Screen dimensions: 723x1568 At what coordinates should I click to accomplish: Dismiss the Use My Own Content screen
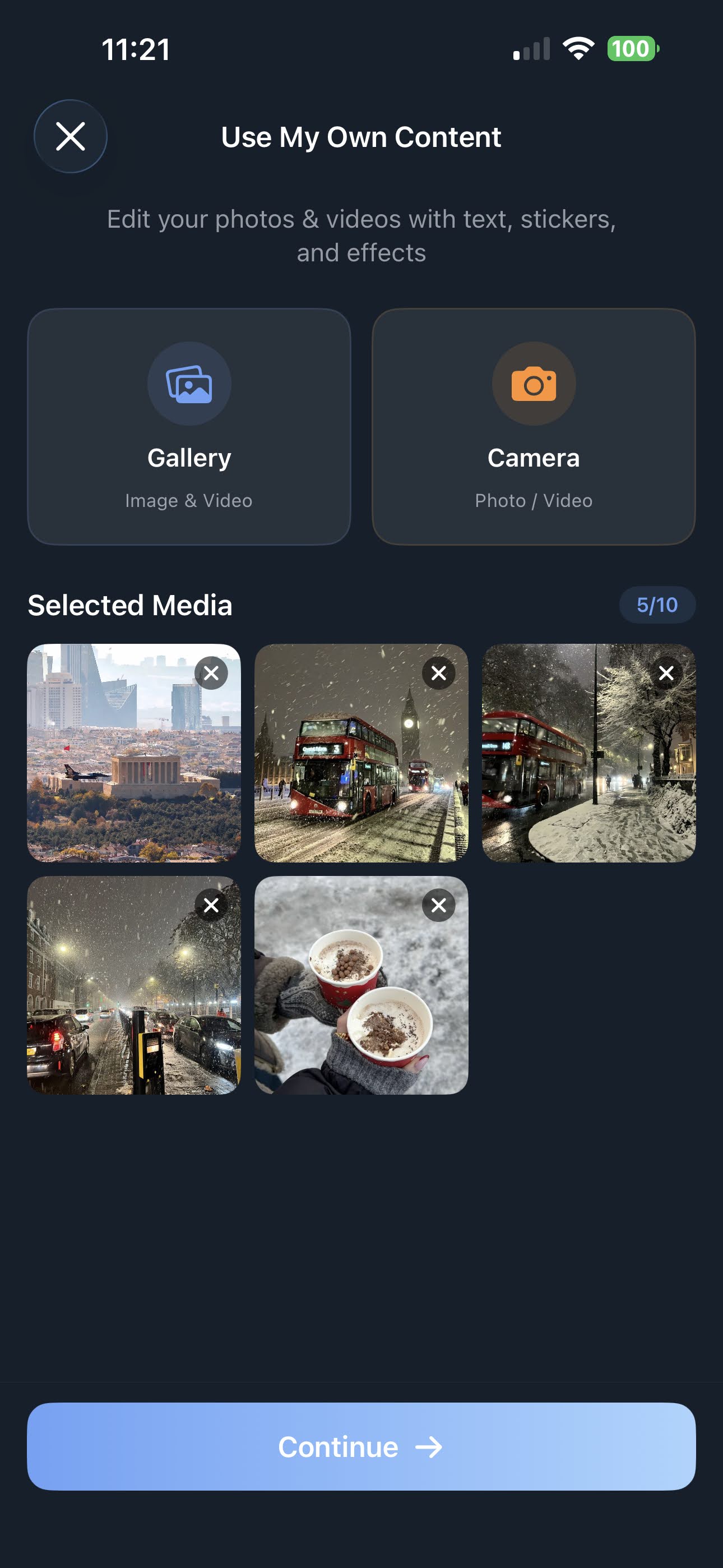click(x=71, y=136)
